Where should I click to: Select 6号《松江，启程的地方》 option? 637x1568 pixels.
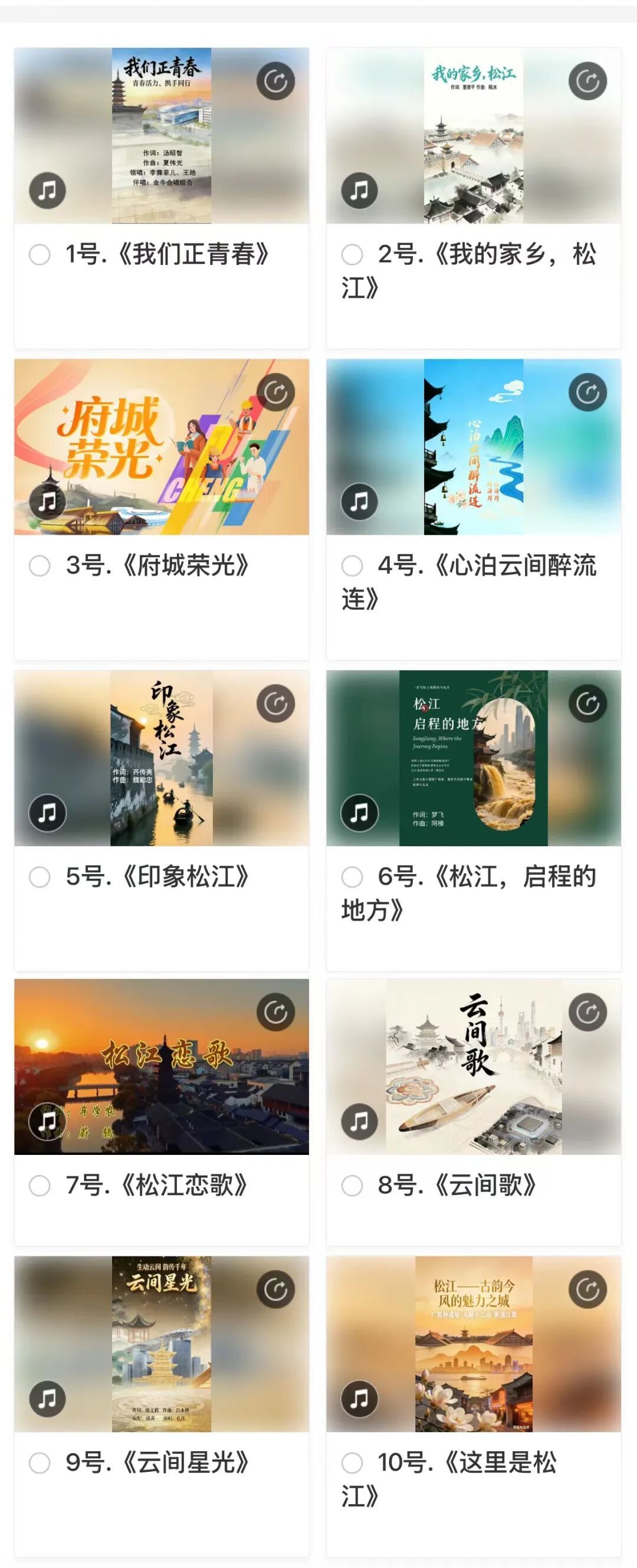pos(352,877)
